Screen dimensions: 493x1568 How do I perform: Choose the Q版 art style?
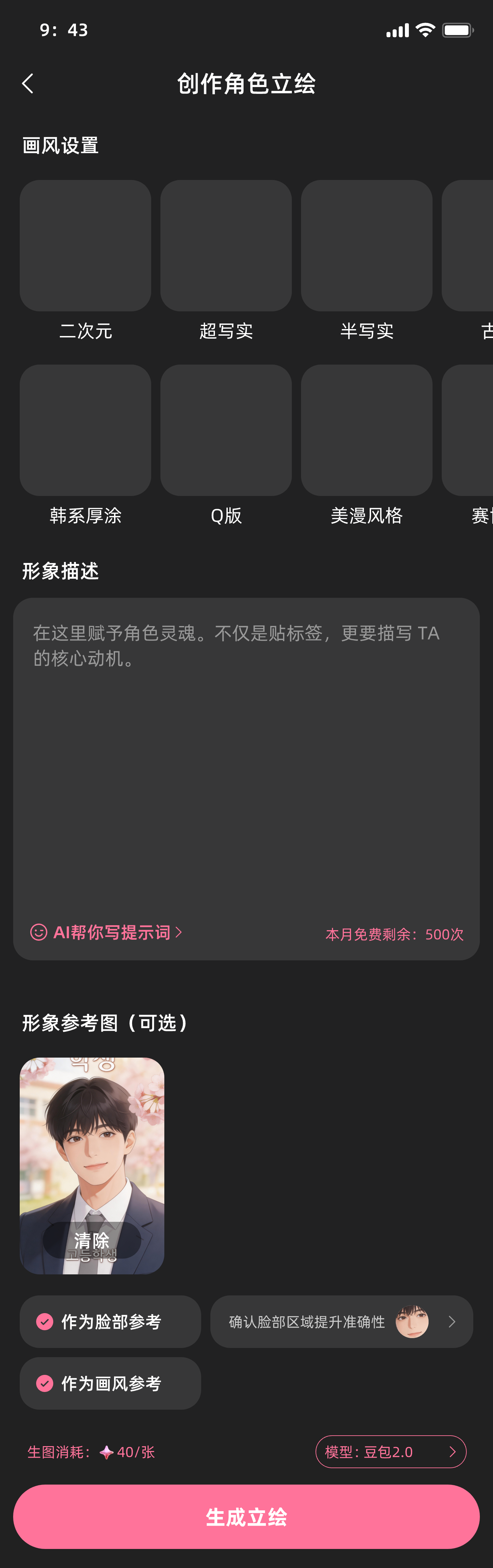tap(225, 430)
